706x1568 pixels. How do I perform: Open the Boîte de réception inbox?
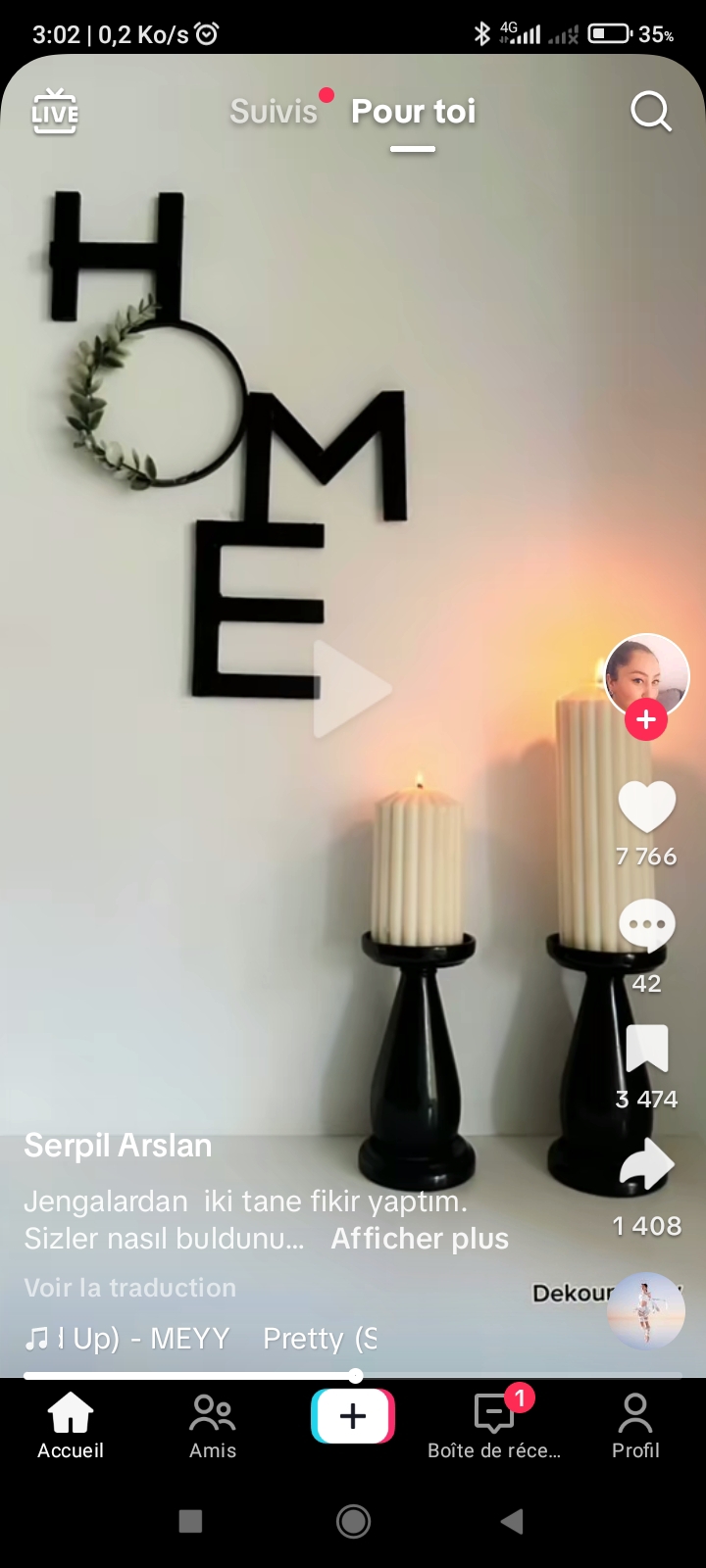494,1426
